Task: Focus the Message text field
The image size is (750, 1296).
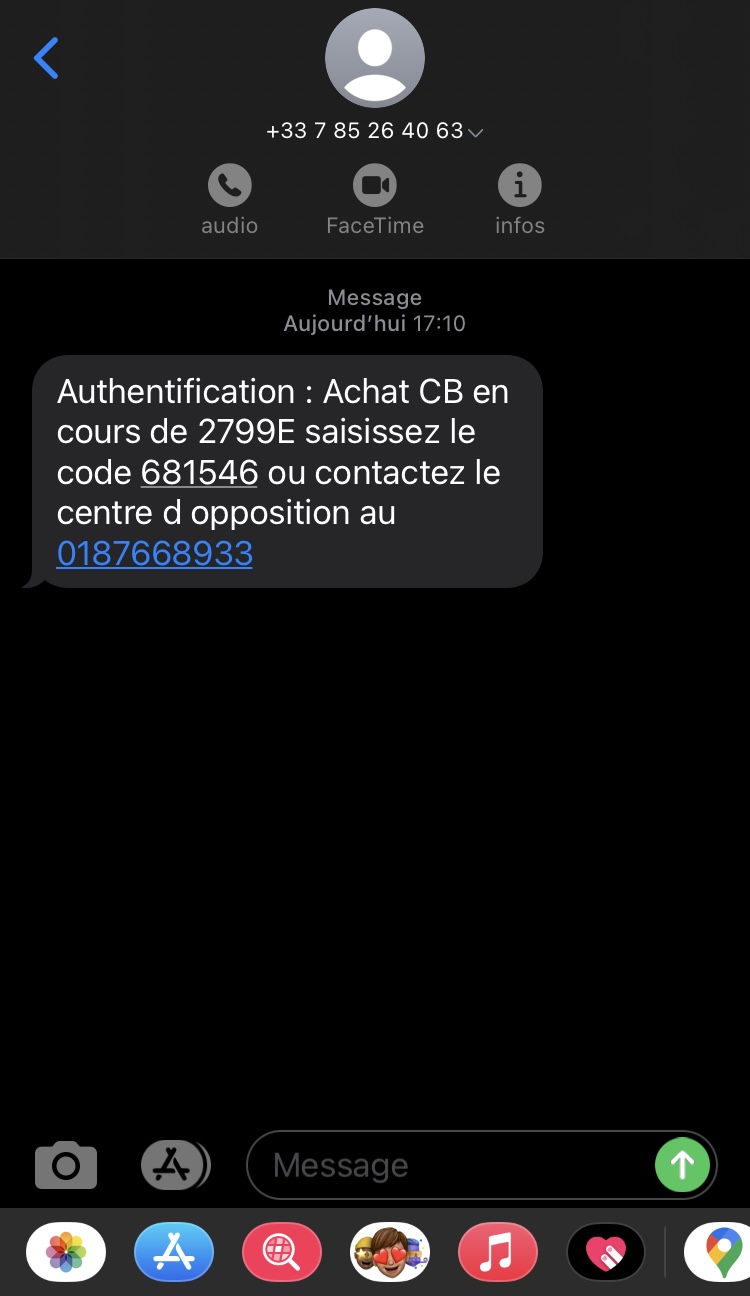Action: (x=450, y=1165)
